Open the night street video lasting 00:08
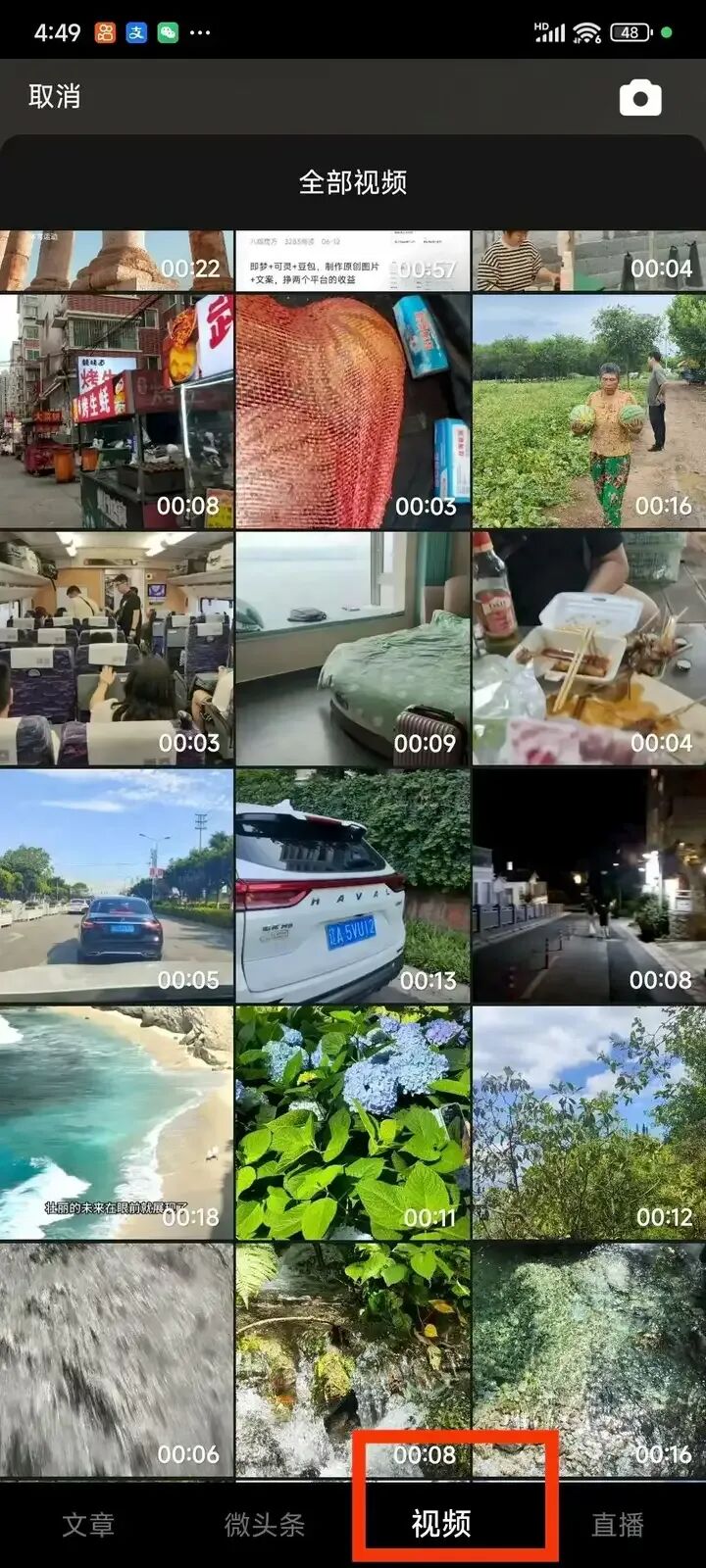This screenshot has height=1568, width=706. point(588,882)
